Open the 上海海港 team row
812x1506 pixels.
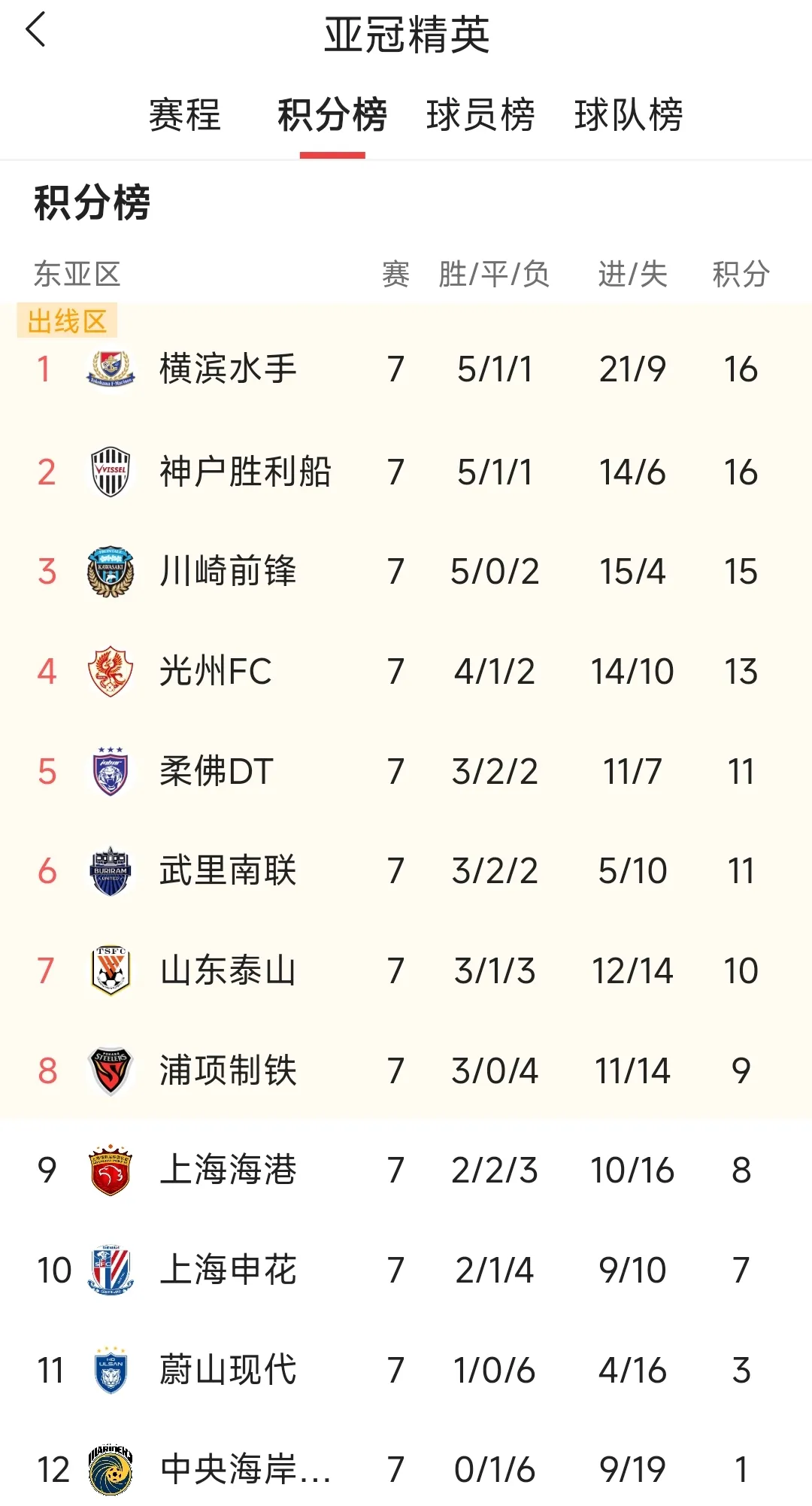click(x=228, y=1170)
